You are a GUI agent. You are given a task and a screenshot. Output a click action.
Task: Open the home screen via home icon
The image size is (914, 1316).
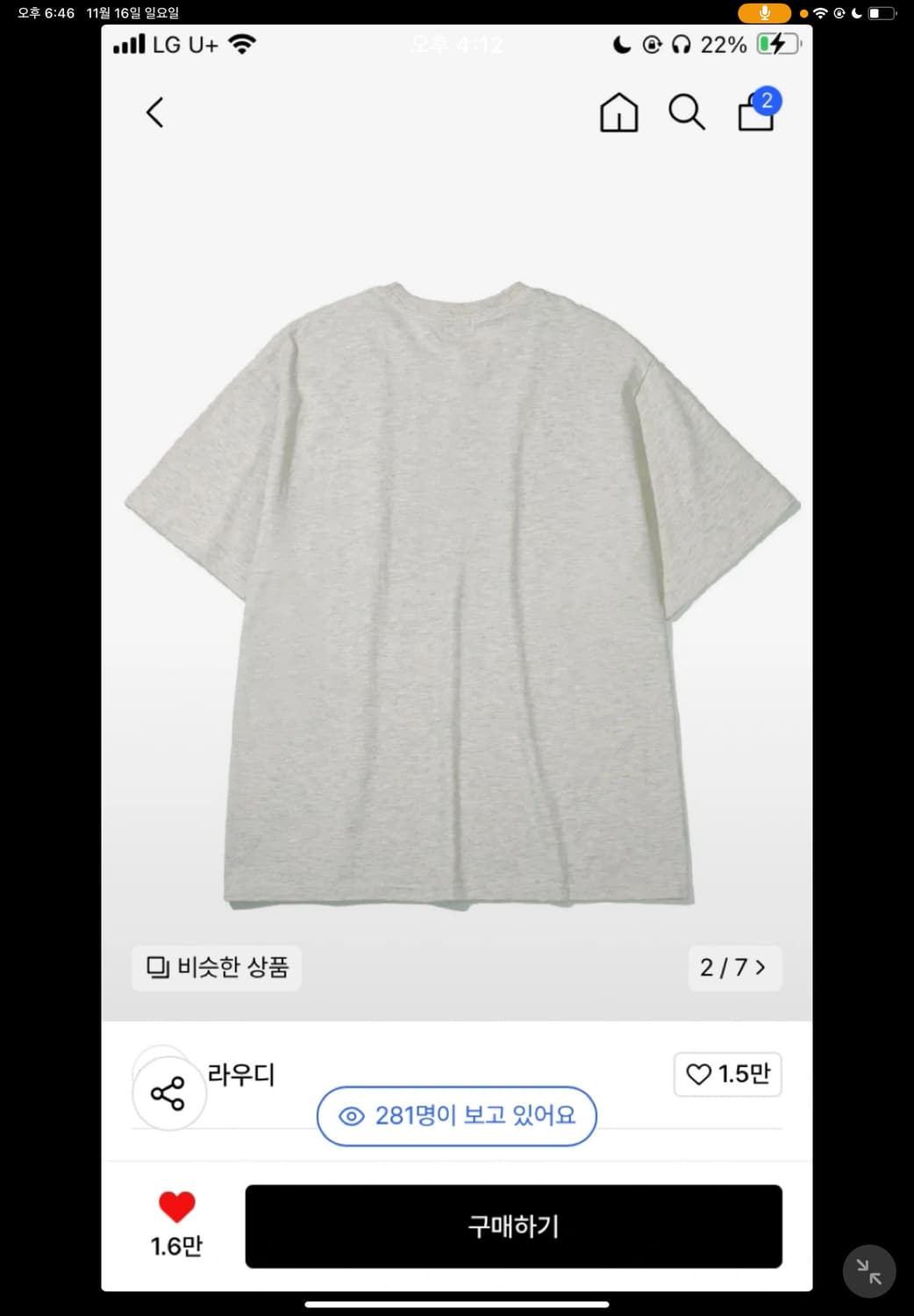(x=617, y=112)
